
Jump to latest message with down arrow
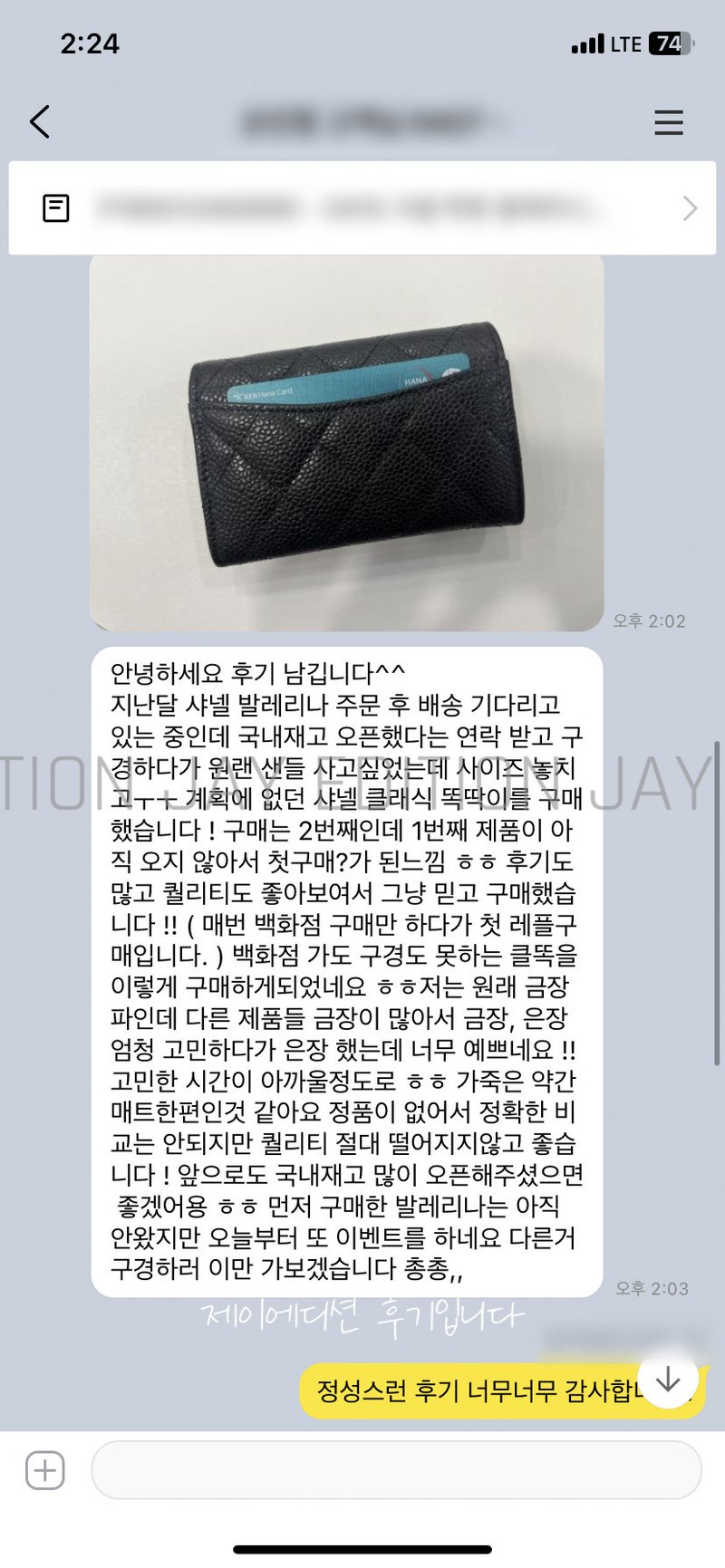click(668, 1378)
